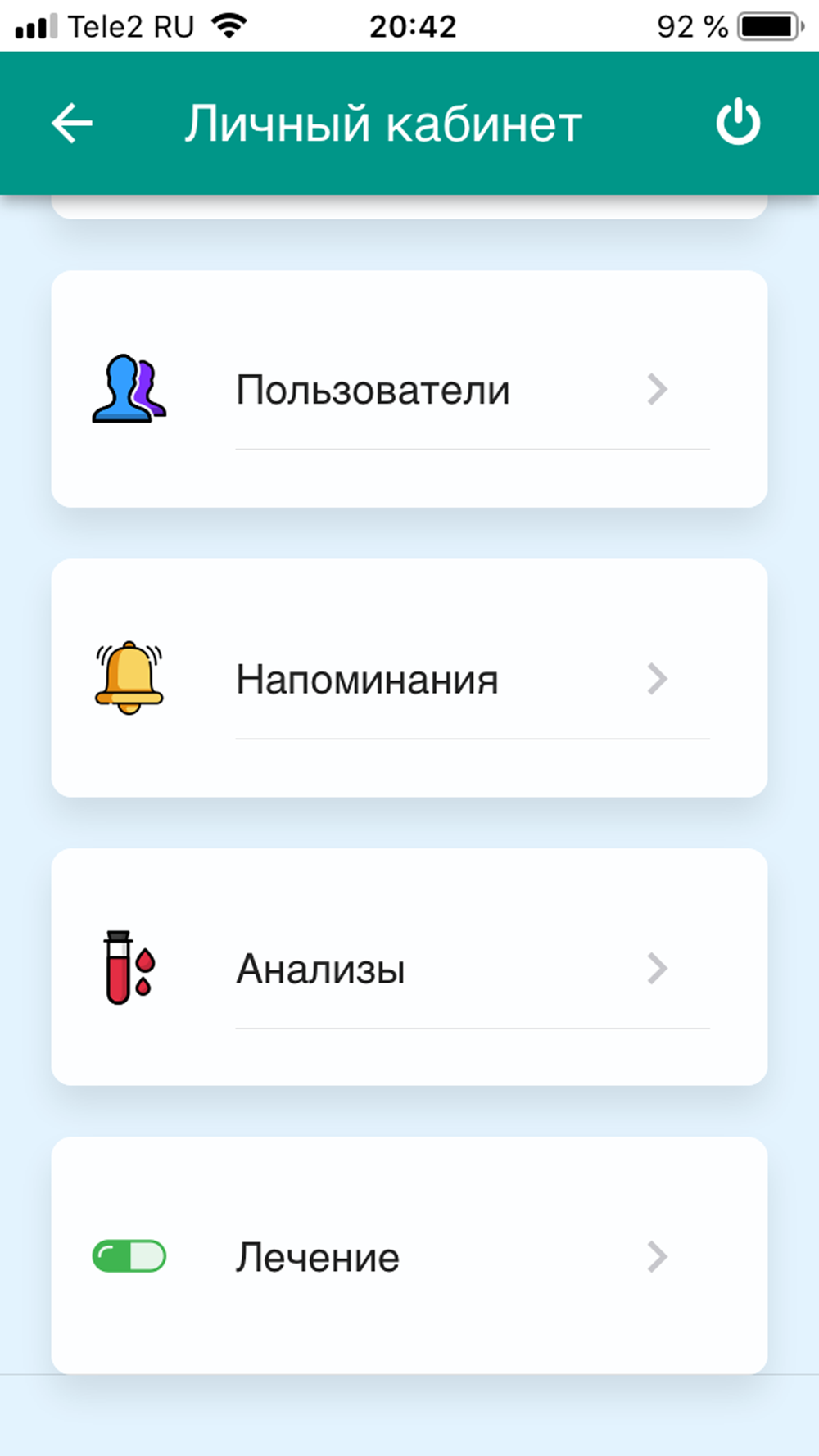819x1456 pixels.
Task: Tap the power icon to log out
Action: [x=738, y=123]
